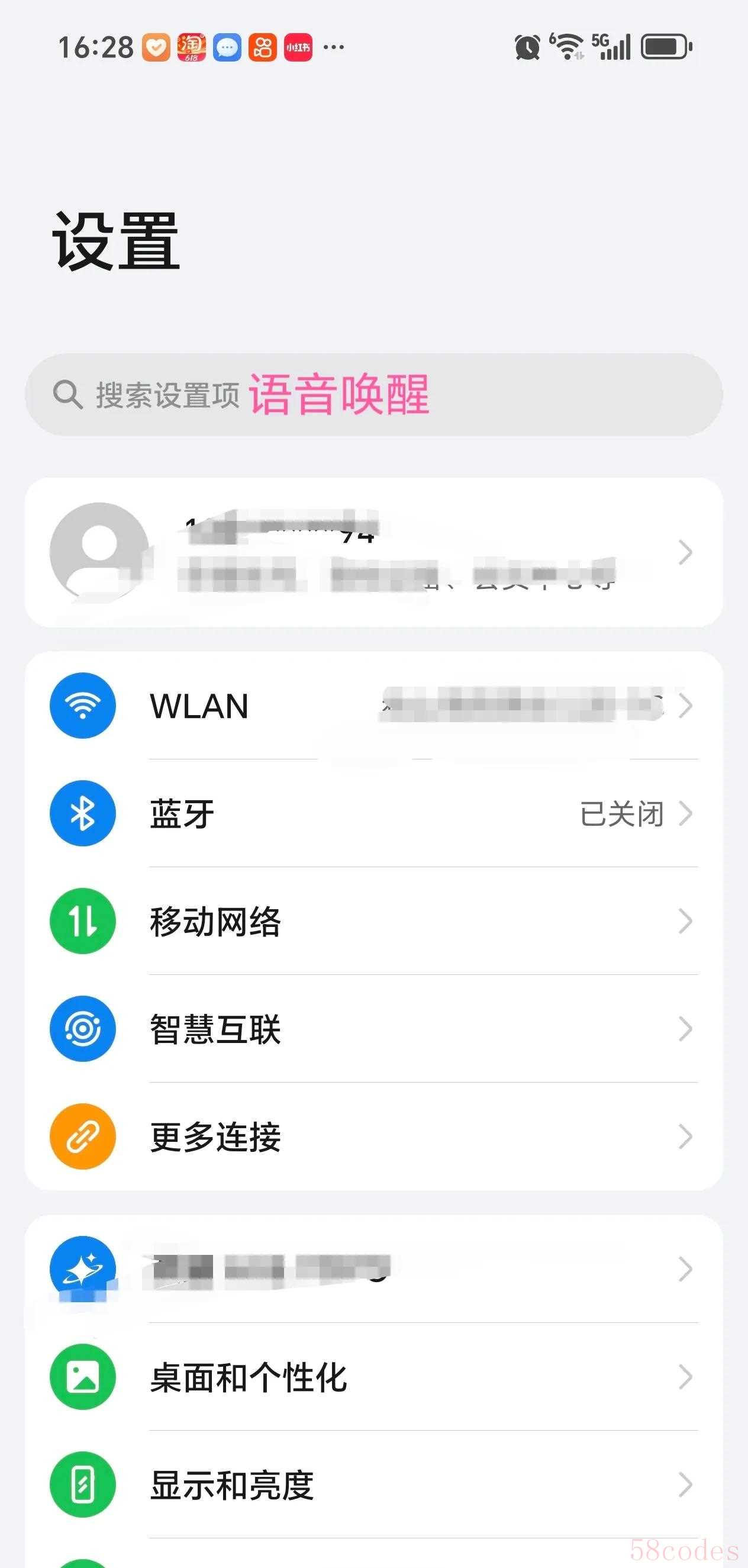Image resolution: width=748 pixels, height=1568 pixels.
Task: Open 显示和亮度 settings
Action: point(373,1484)
